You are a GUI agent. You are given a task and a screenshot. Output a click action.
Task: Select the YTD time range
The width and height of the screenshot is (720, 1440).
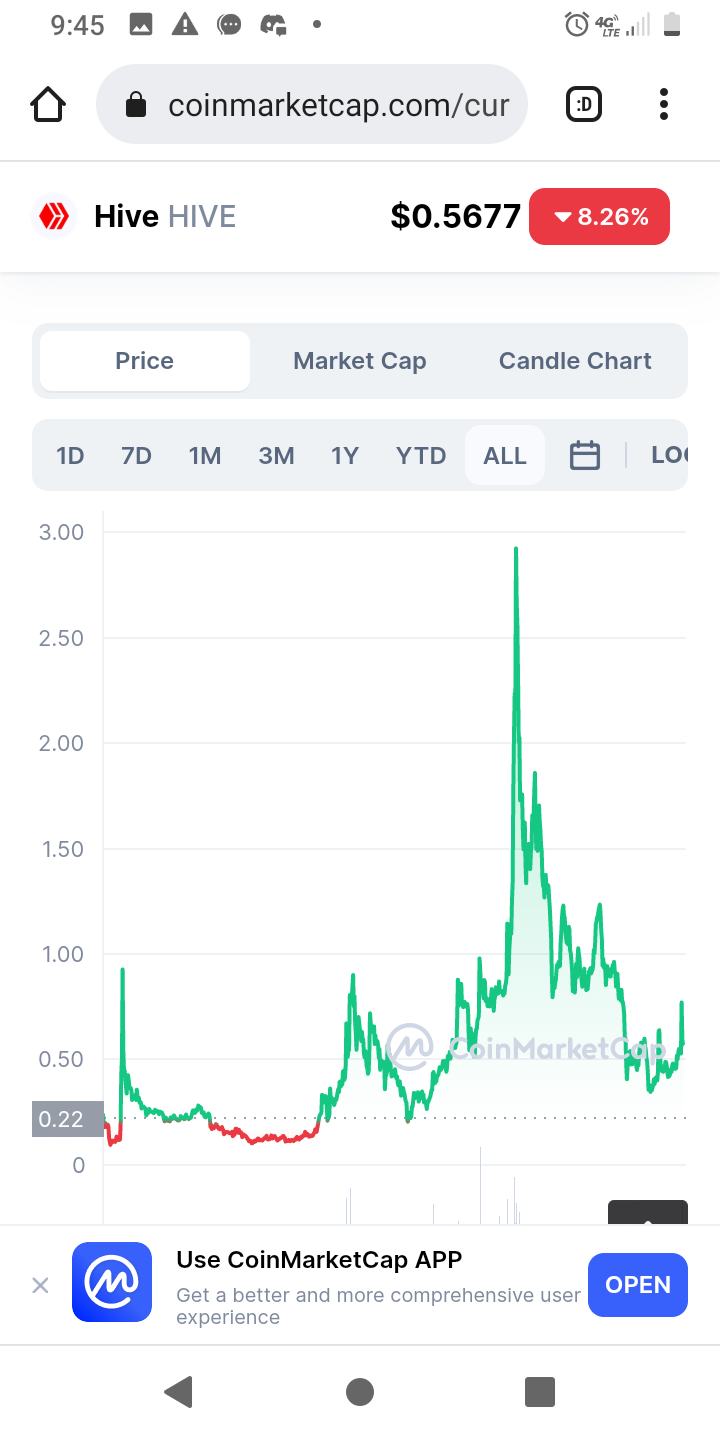(x=421, y=456)
